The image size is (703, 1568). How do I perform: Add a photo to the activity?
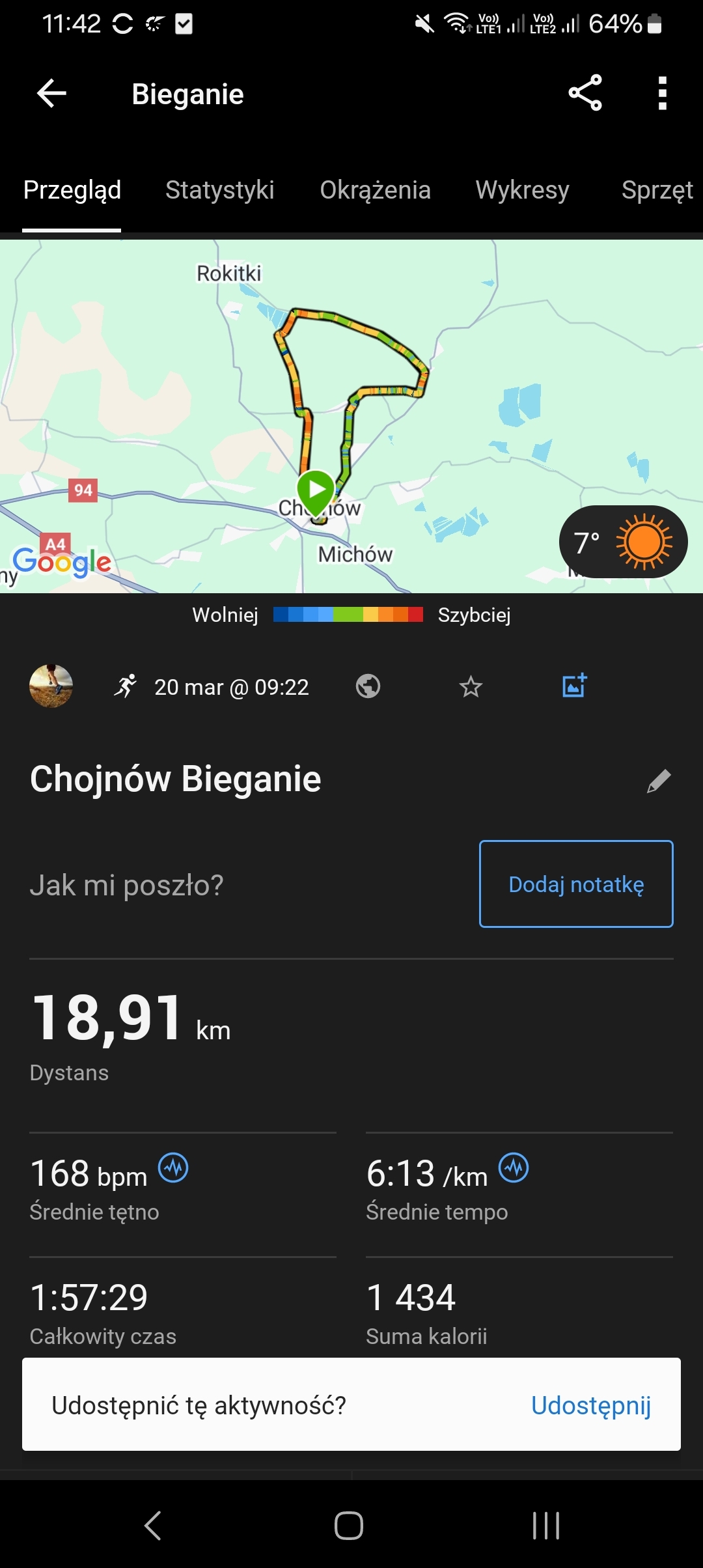tap(574, 686)
